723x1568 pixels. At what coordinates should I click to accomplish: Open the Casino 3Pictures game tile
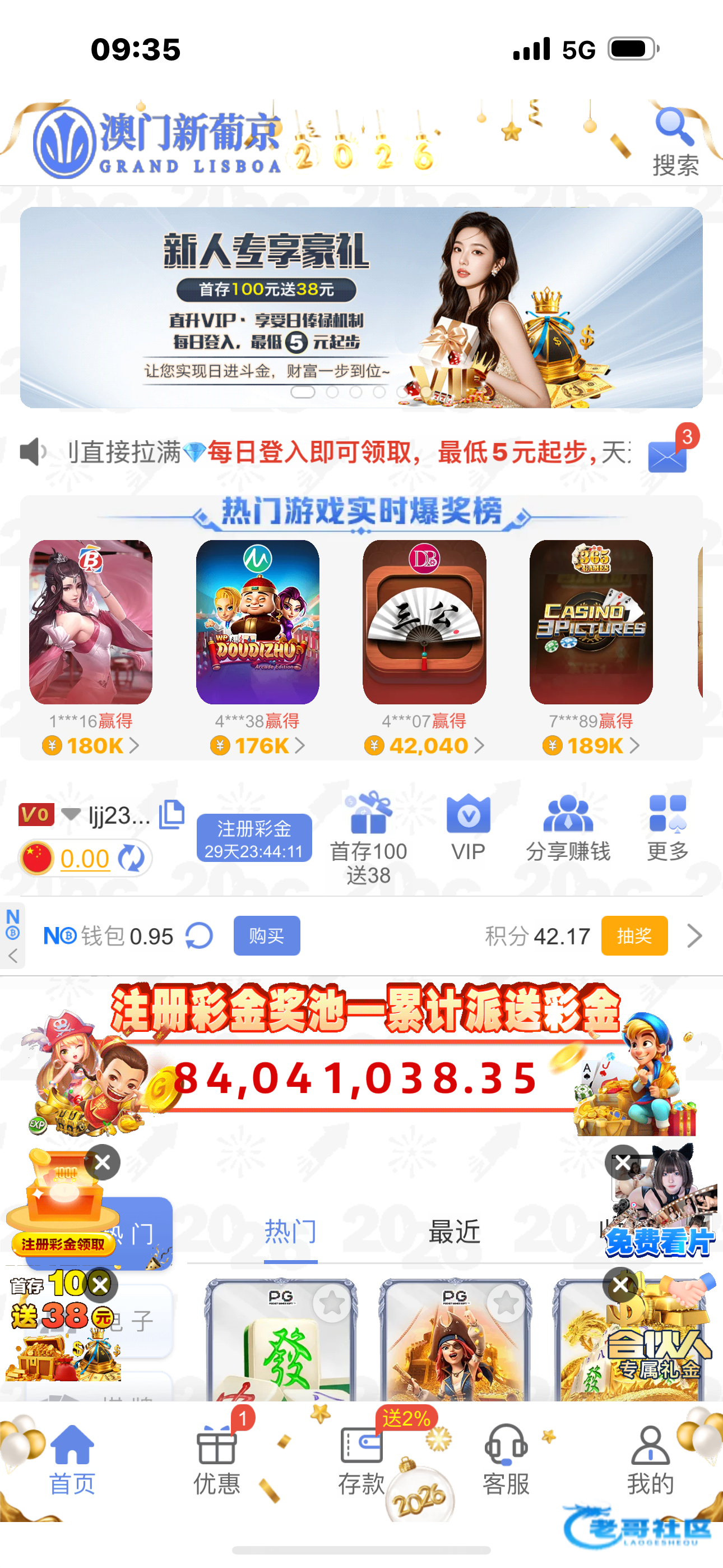[590, 622]
